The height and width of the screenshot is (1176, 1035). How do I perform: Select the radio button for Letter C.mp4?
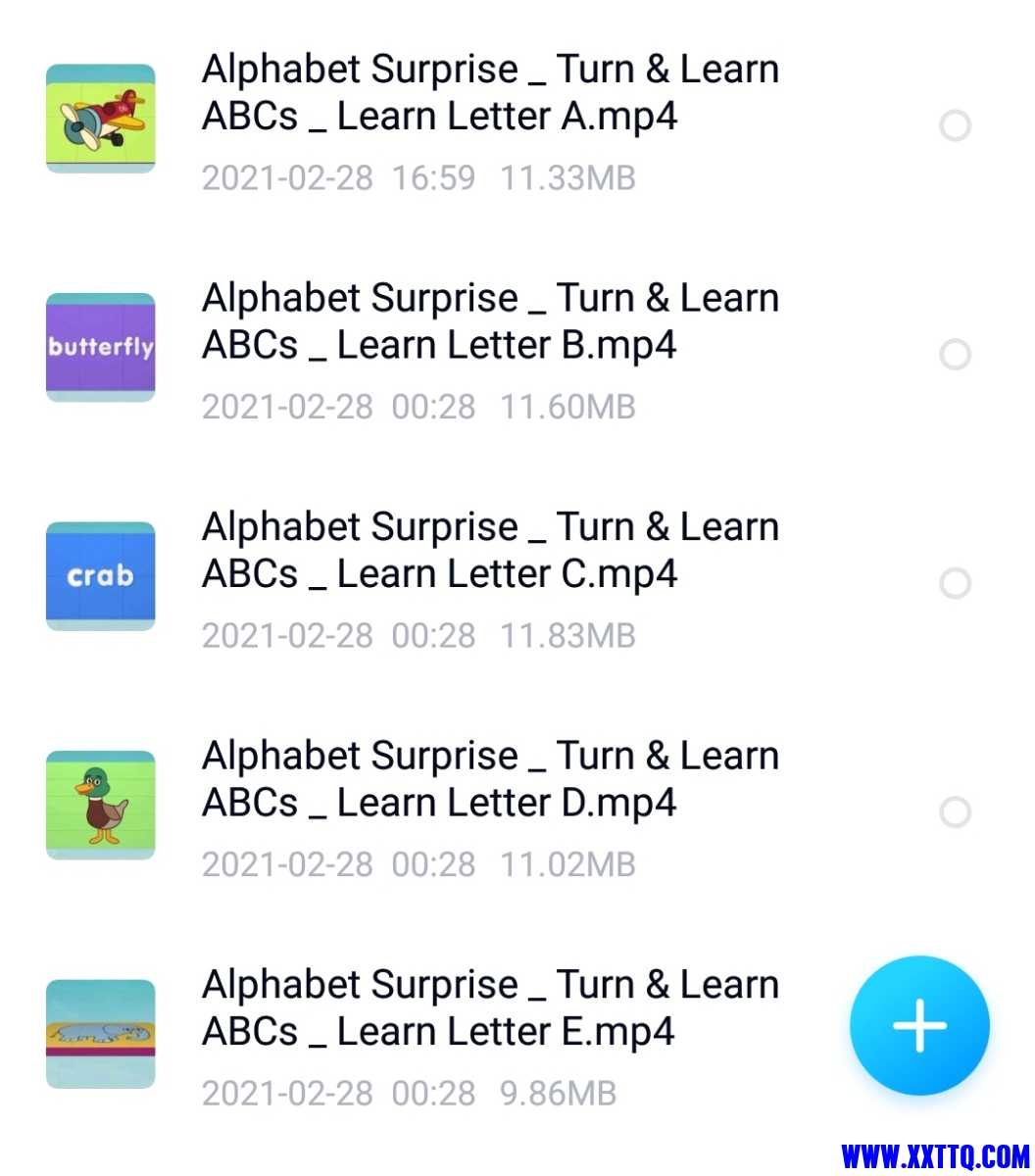click(955, 583)
